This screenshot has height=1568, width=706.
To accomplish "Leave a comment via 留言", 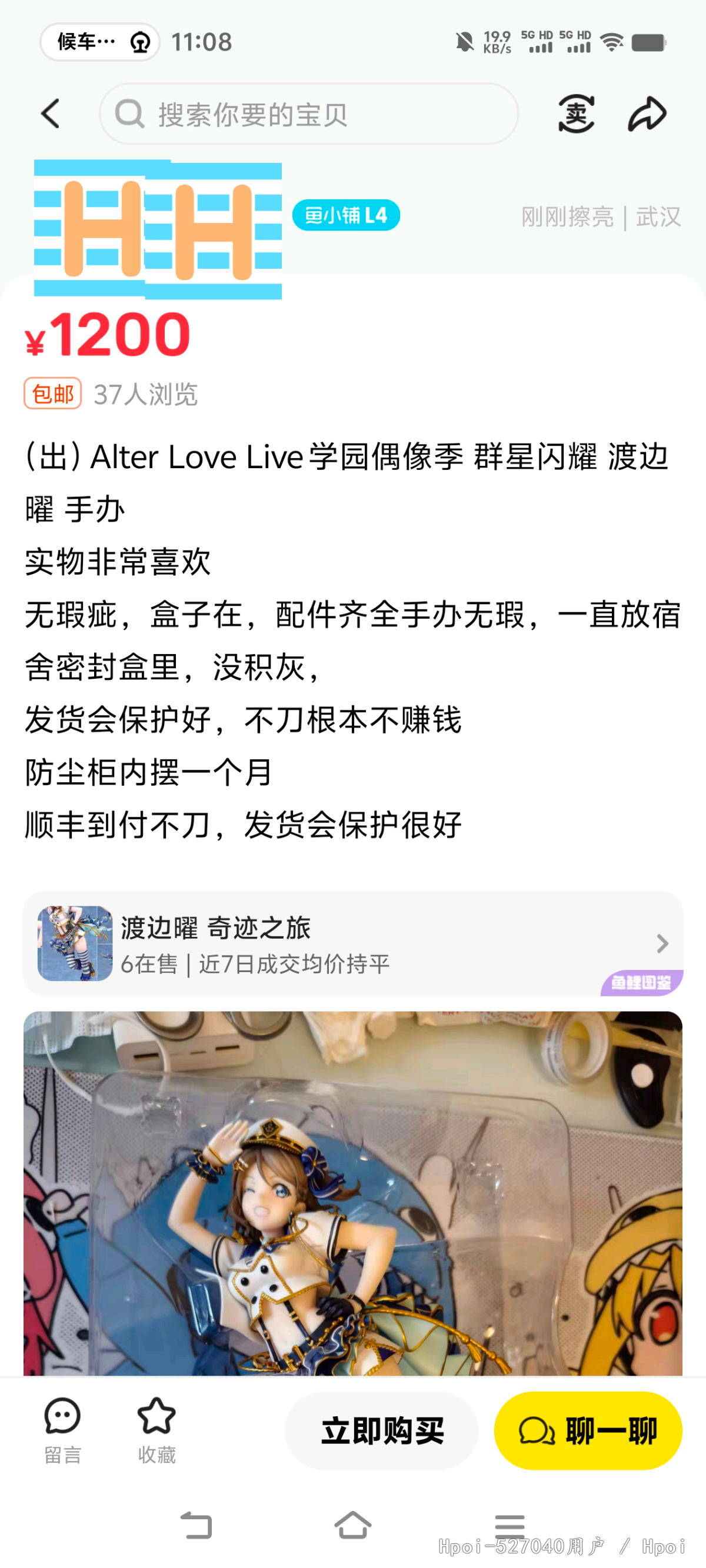I will pyautogui.click(x=63, y=1430).
